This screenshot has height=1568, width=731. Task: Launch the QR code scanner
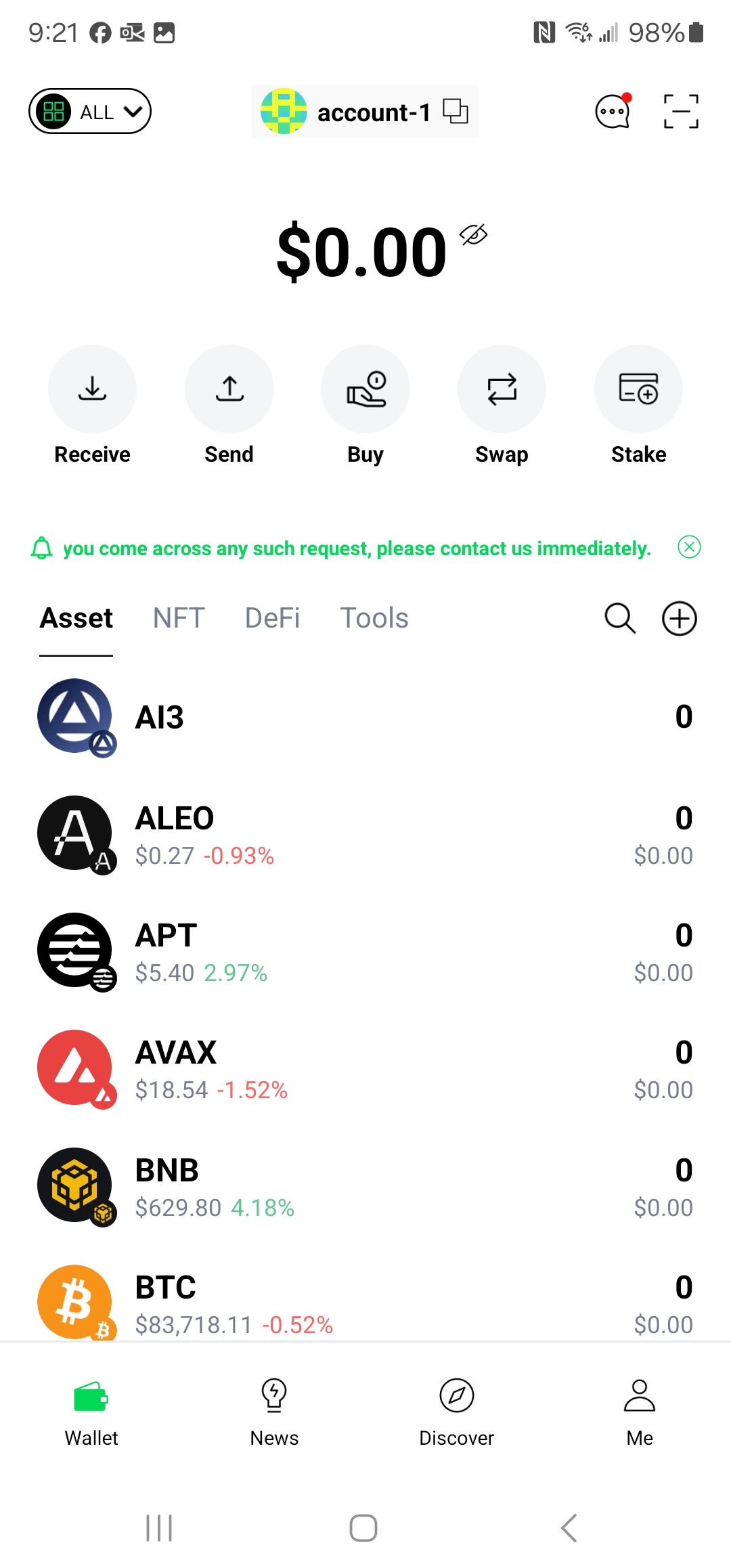coord(681,112)
